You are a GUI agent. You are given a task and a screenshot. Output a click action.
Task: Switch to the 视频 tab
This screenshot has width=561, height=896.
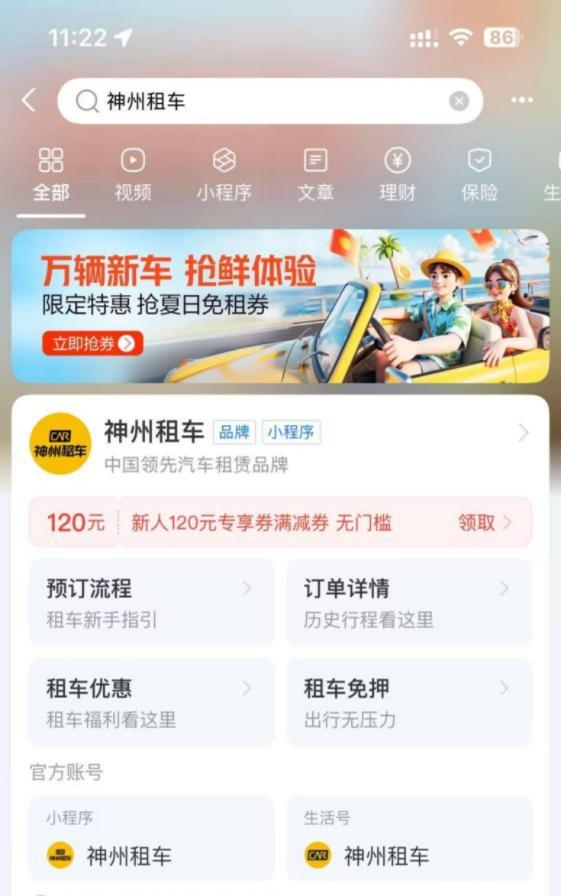coord(133,175)
